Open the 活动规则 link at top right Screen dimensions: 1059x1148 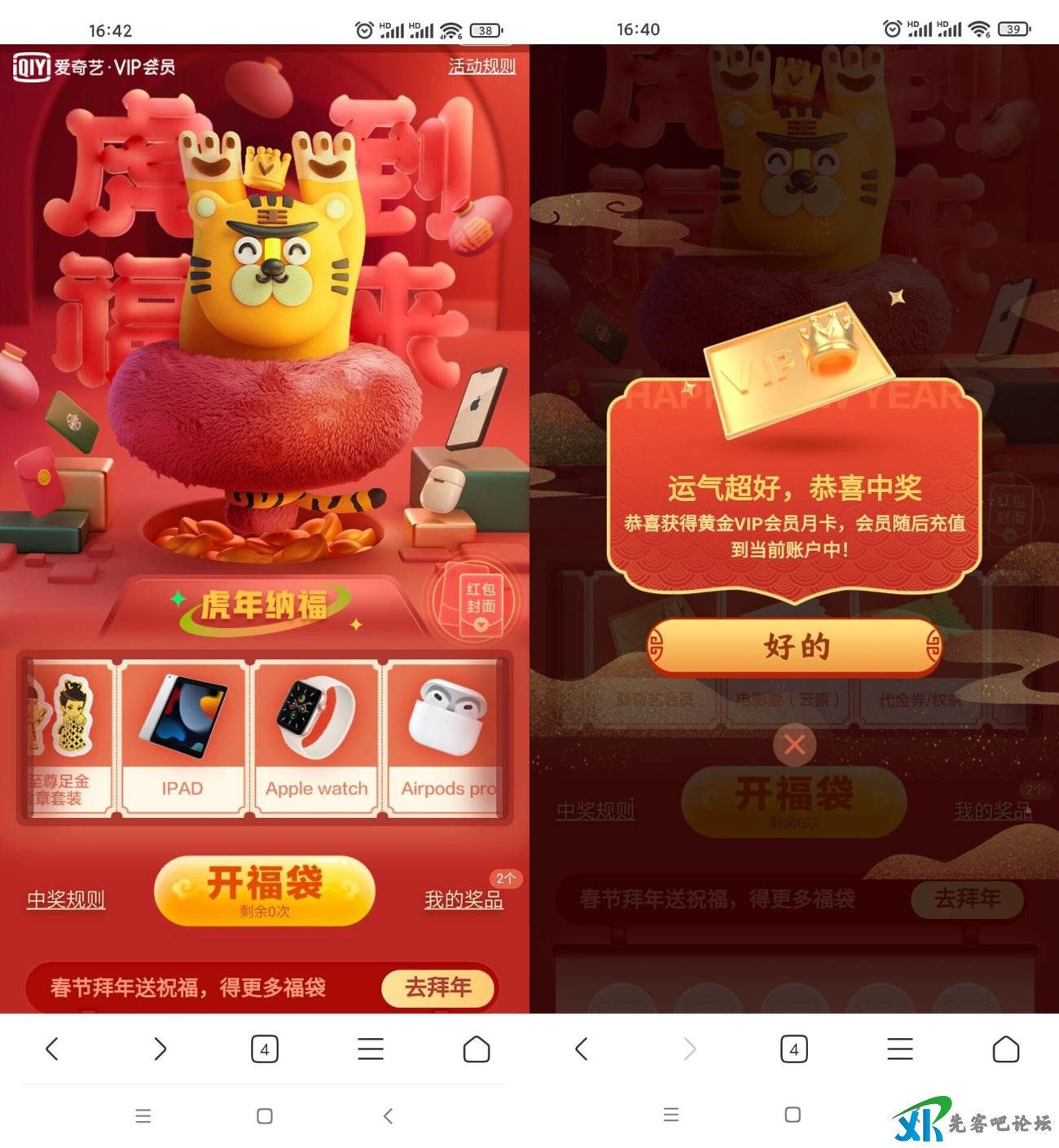click(481, 68)
